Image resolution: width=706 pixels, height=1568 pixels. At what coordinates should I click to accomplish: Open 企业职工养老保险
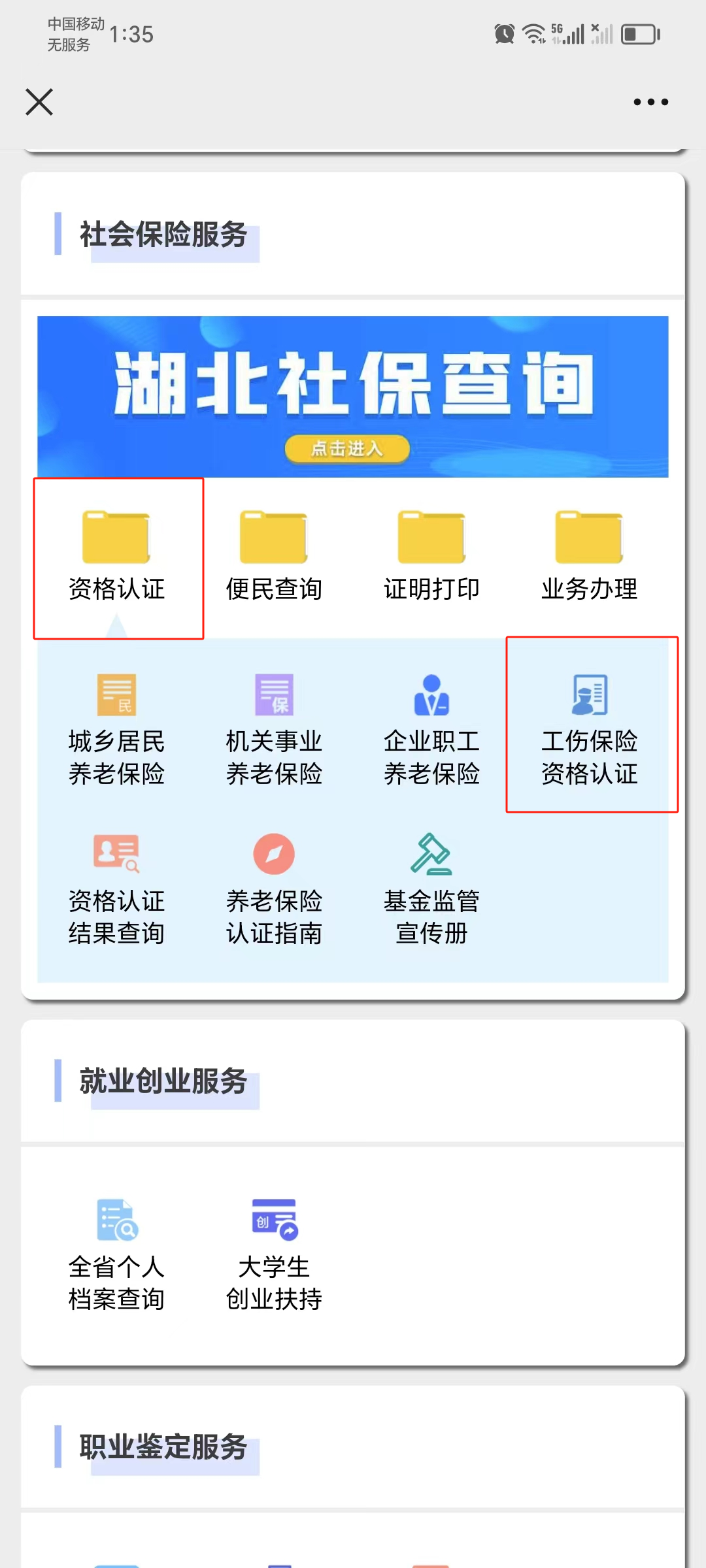point(431,728)
